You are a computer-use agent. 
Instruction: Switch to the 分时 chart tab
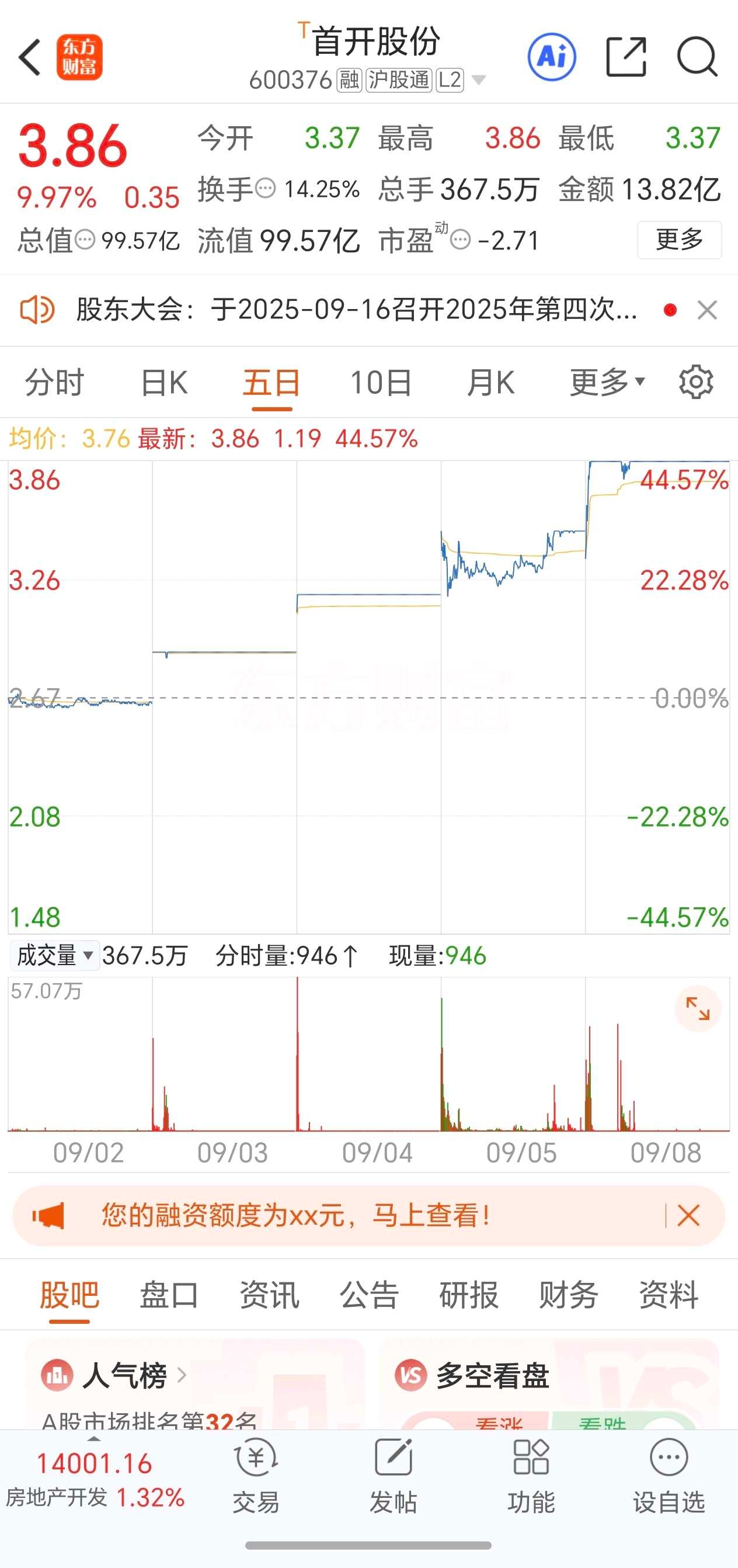coord(54,383)
